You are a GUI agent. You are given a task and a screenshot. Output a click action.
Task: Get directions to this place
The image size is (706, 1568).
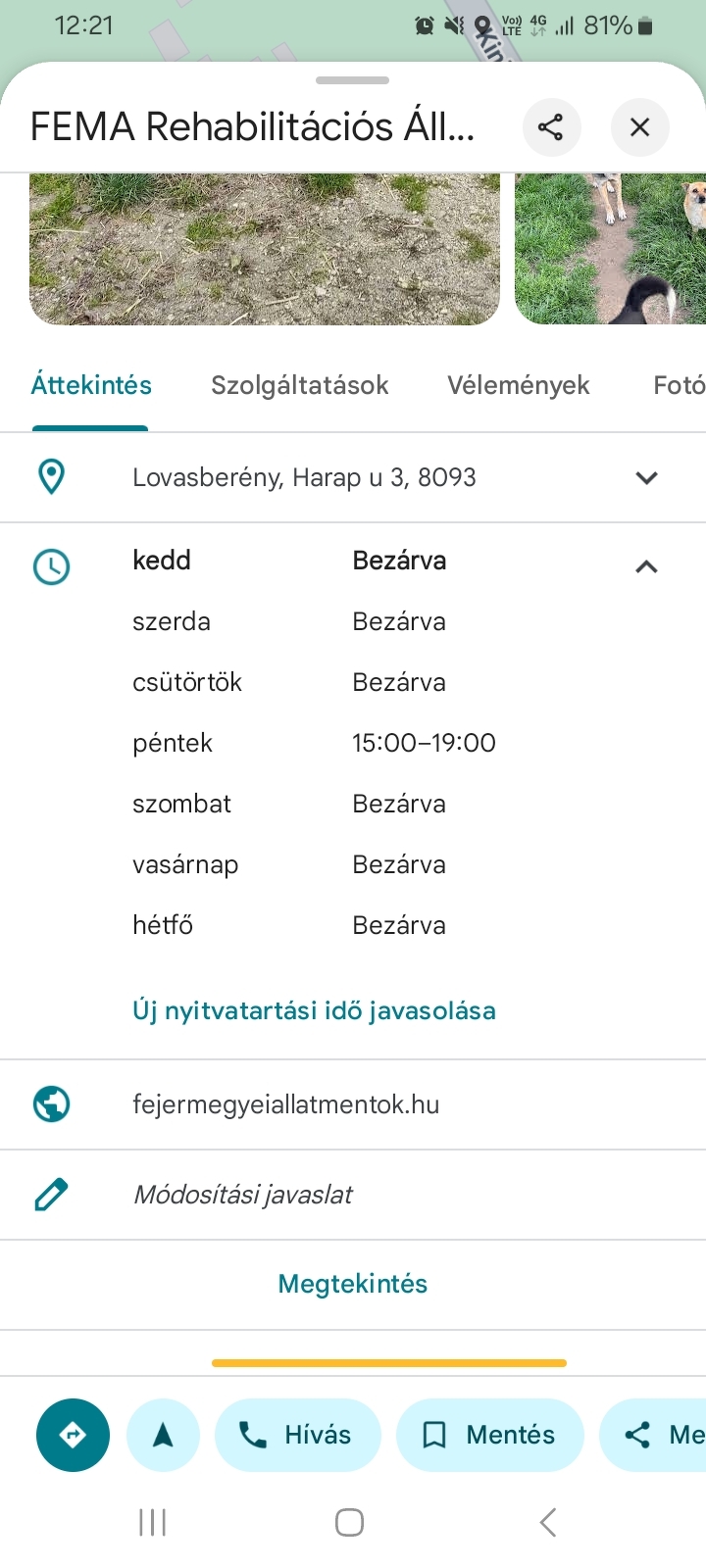(x=73, y=1435)
